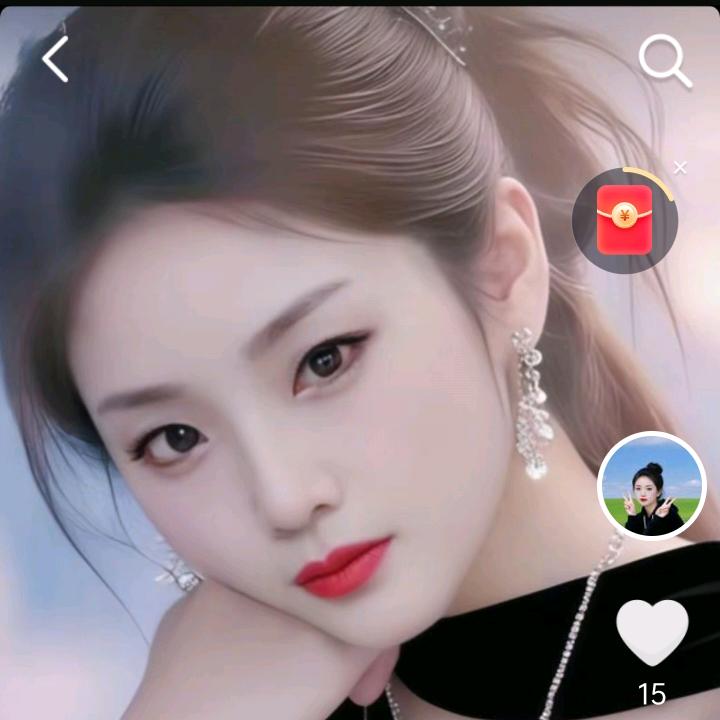Open the creator's profile avatar

[652, 486]
